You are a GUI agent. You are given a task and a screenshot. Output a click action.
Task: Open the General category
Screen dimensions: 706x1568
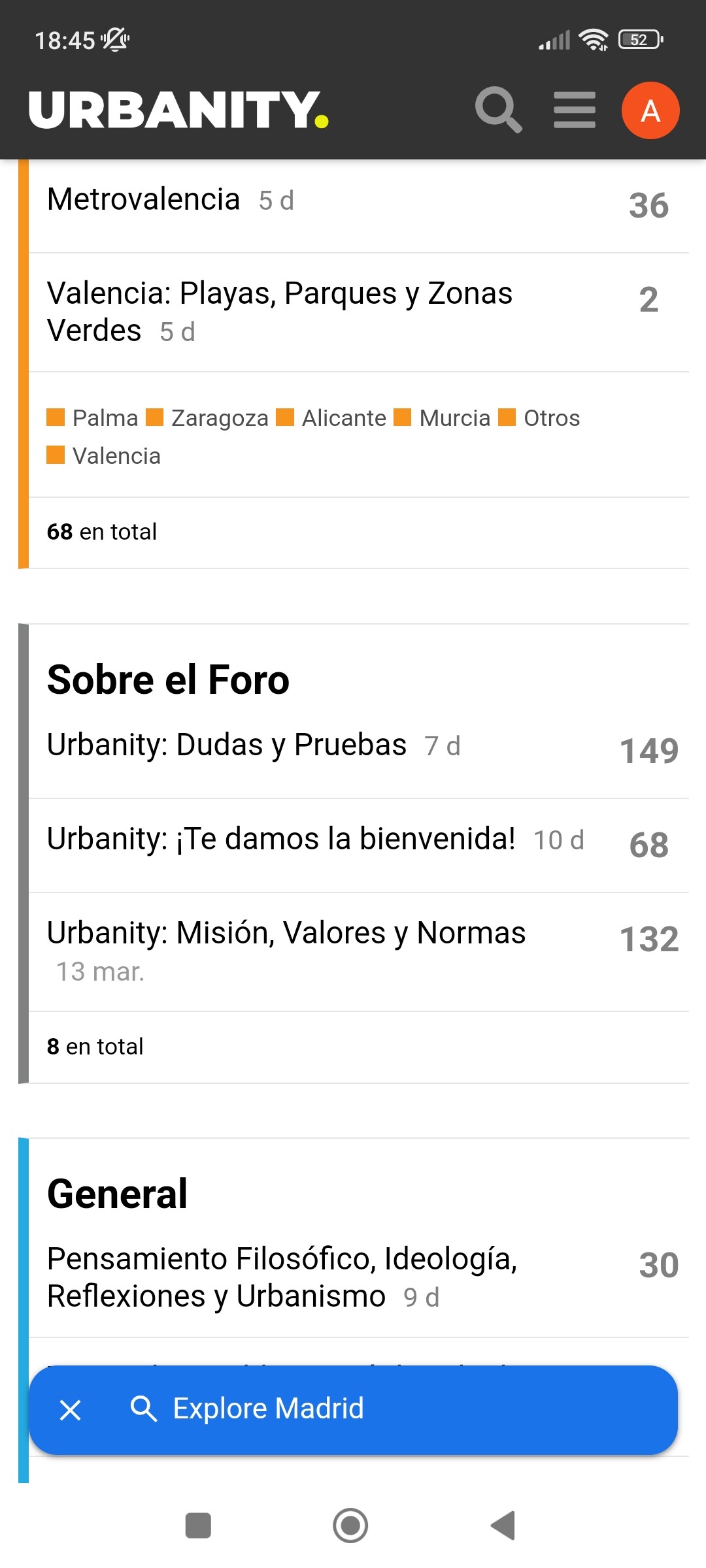pyautogui.click(x=117, y=1194)
